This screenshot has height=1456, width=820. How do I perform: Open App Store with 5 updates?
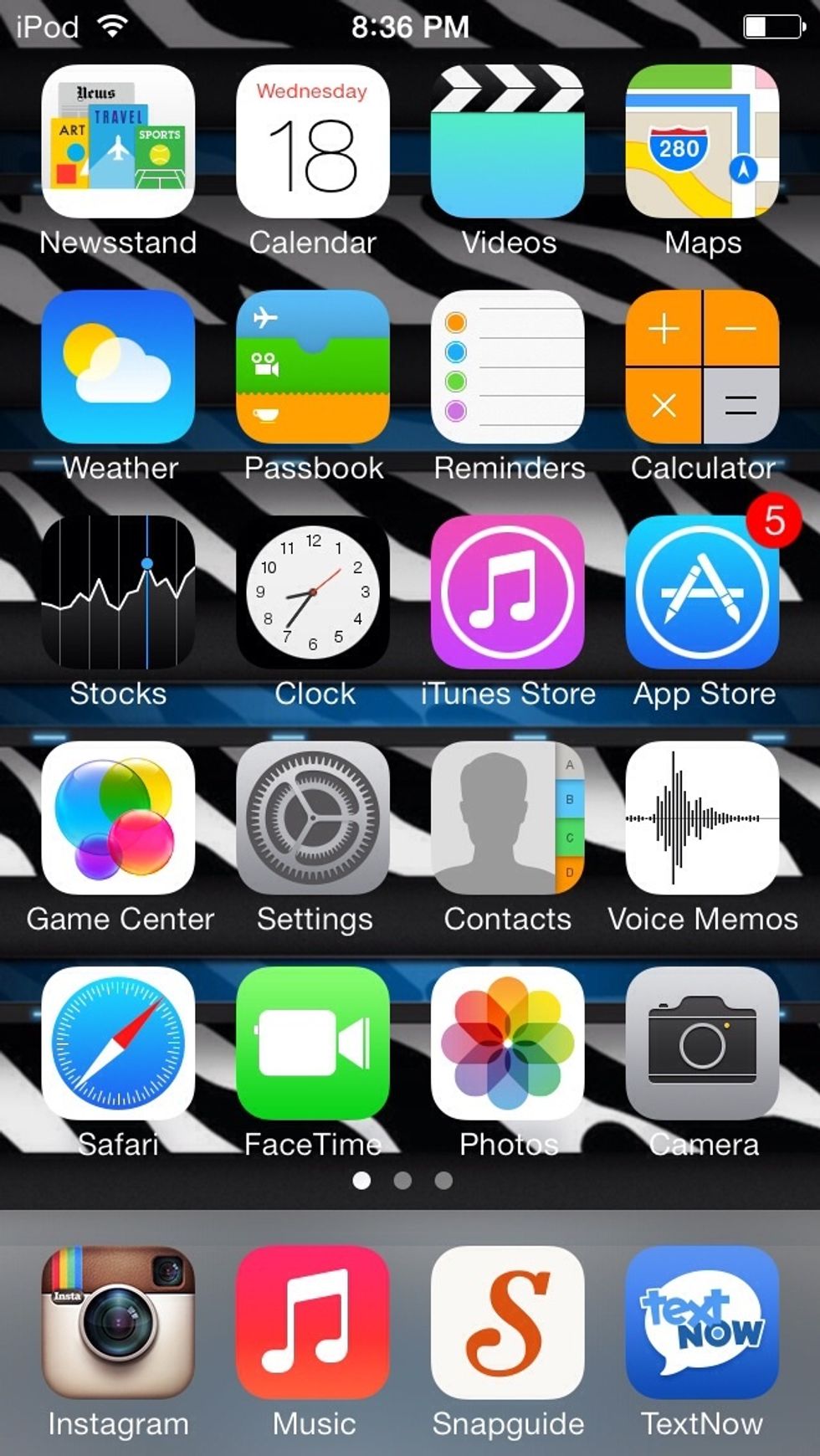pyautogui.click(x=703, y=592)
